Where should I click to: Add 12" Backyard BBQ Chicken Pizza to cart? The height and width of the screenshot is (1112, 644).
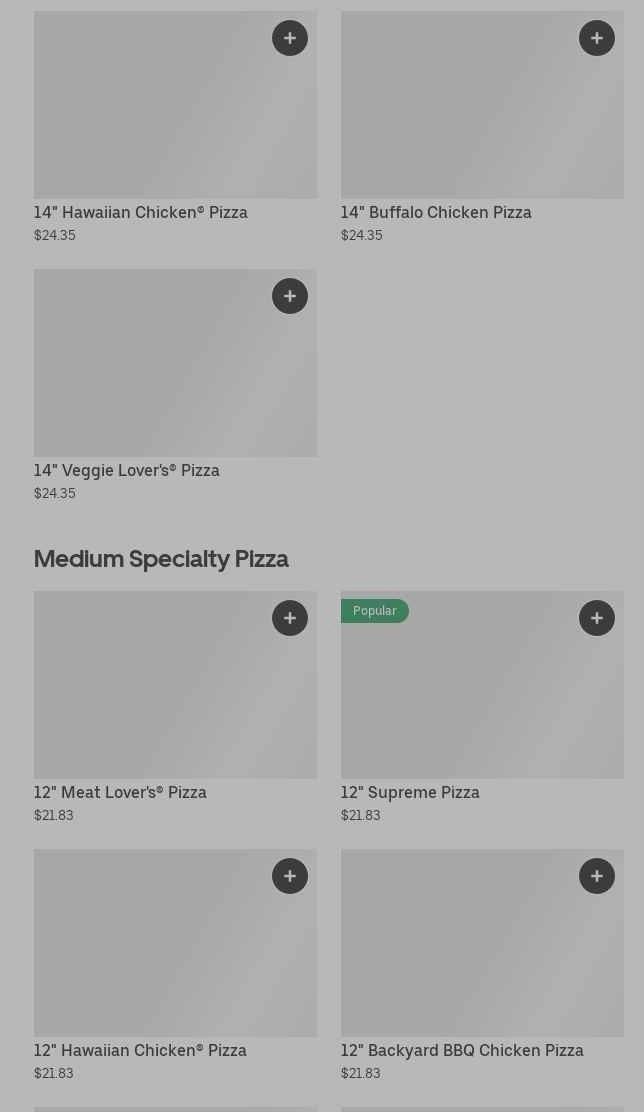(597, 876)
